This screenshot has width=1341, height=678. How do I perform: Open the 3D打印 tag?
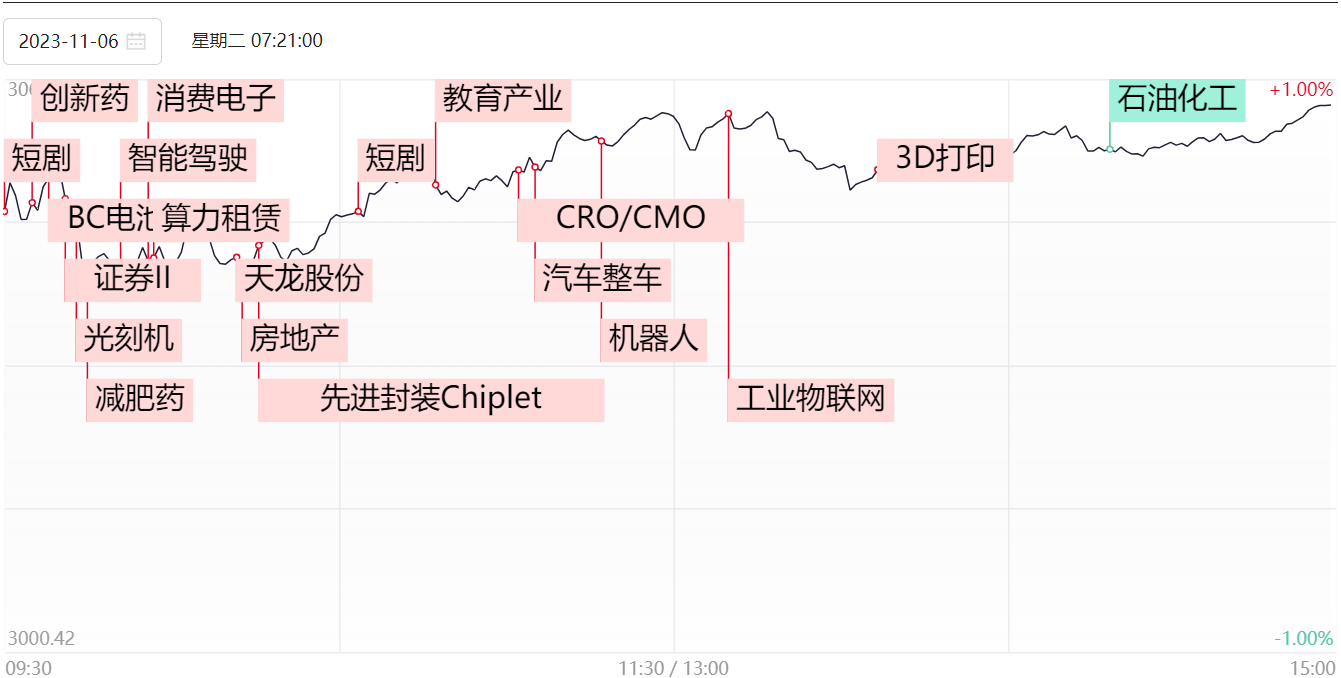pyautogui.click(x=944, y=159)
